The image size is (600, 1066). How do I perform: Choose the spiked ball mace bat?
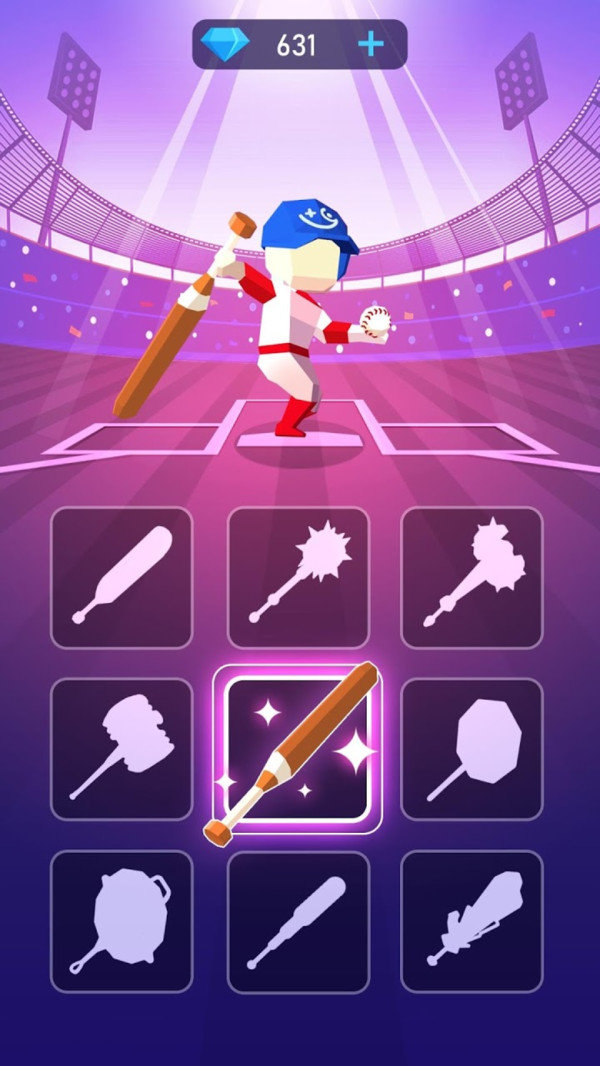[298, 577]
